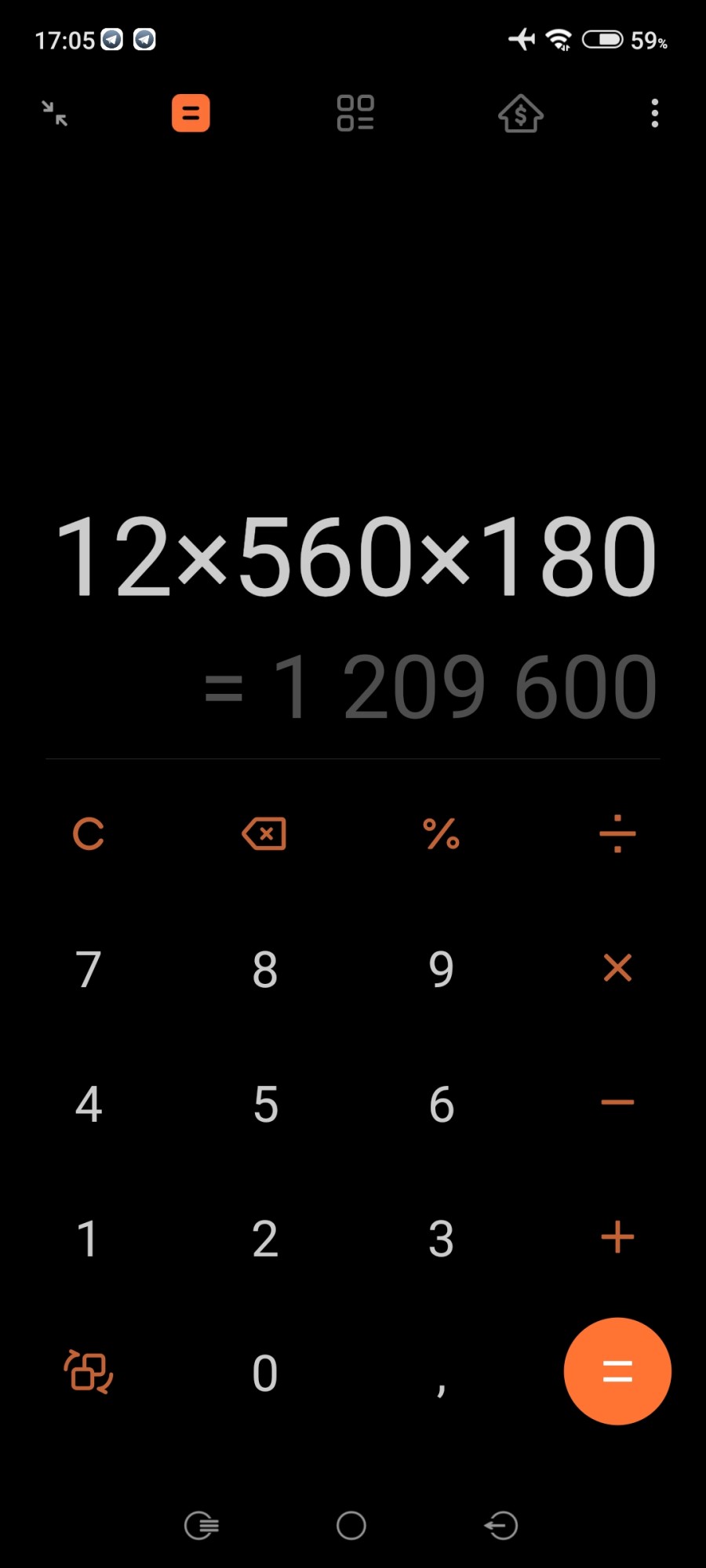Delete the last digit with backspace
The width and height of the screenshot is (706, 1568).
[264, 833]
